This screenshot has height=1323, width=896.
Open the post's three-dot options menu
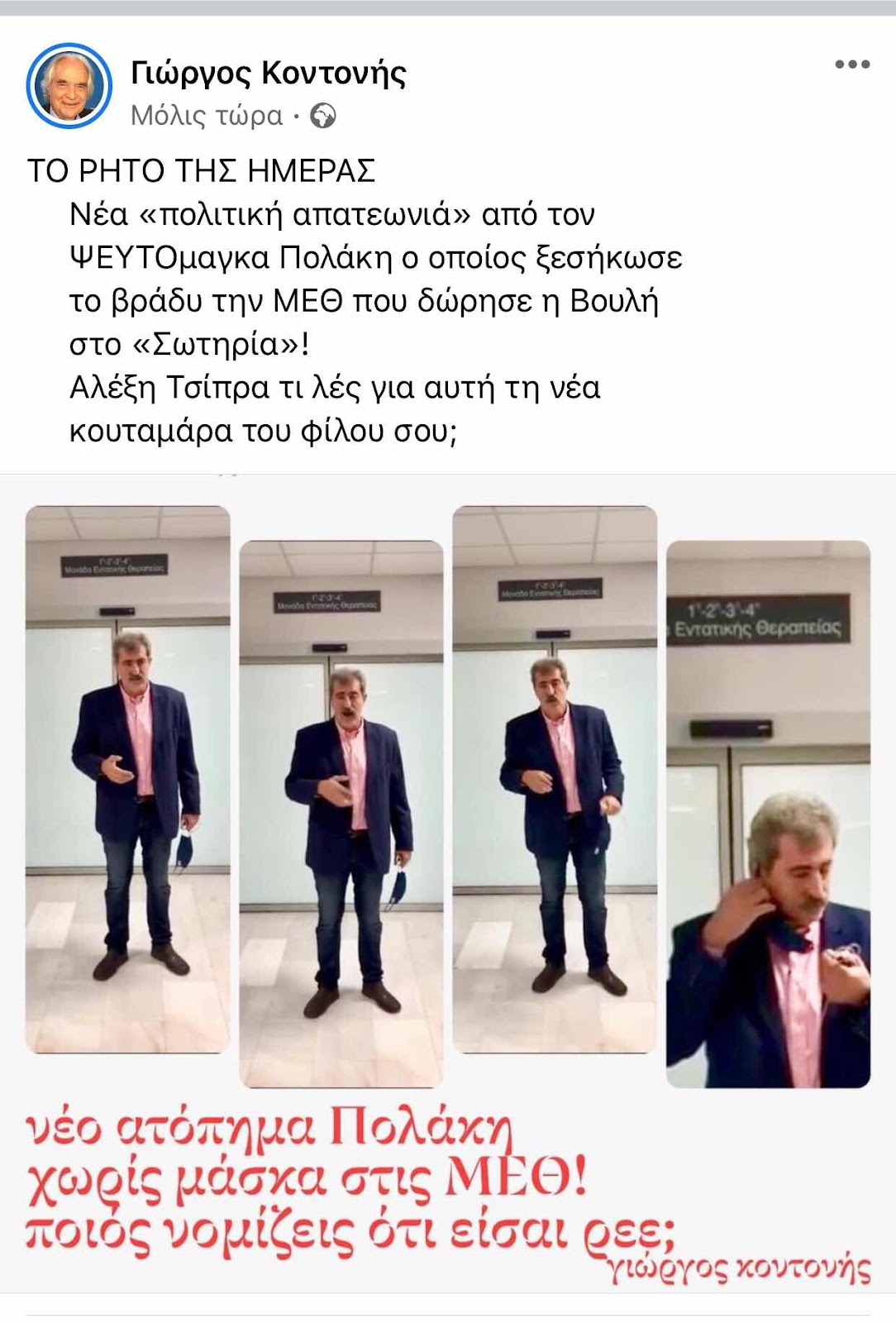[x=851, y=64]
